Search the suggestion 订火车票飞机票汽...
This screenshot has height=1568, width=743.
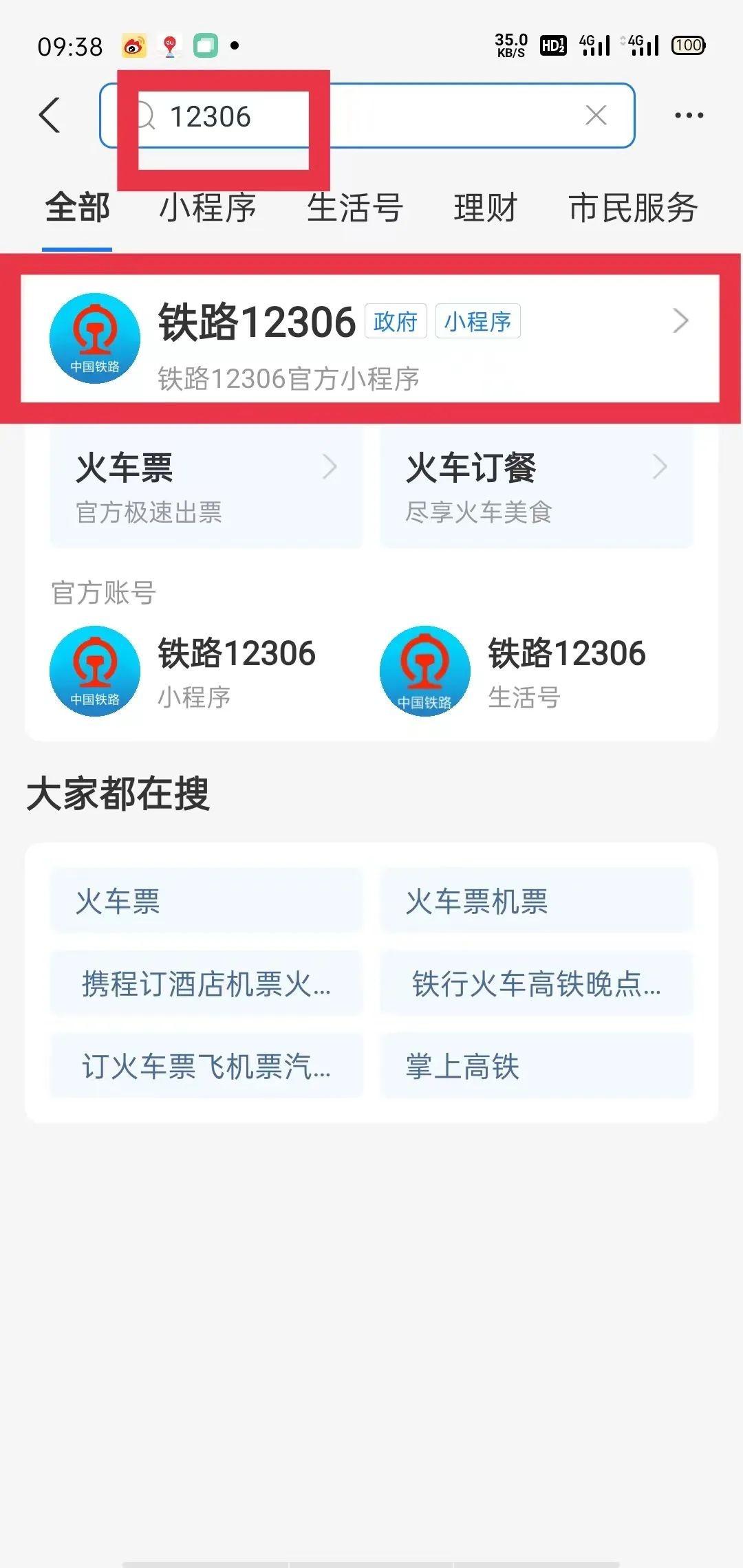(x=206, y=1066)
